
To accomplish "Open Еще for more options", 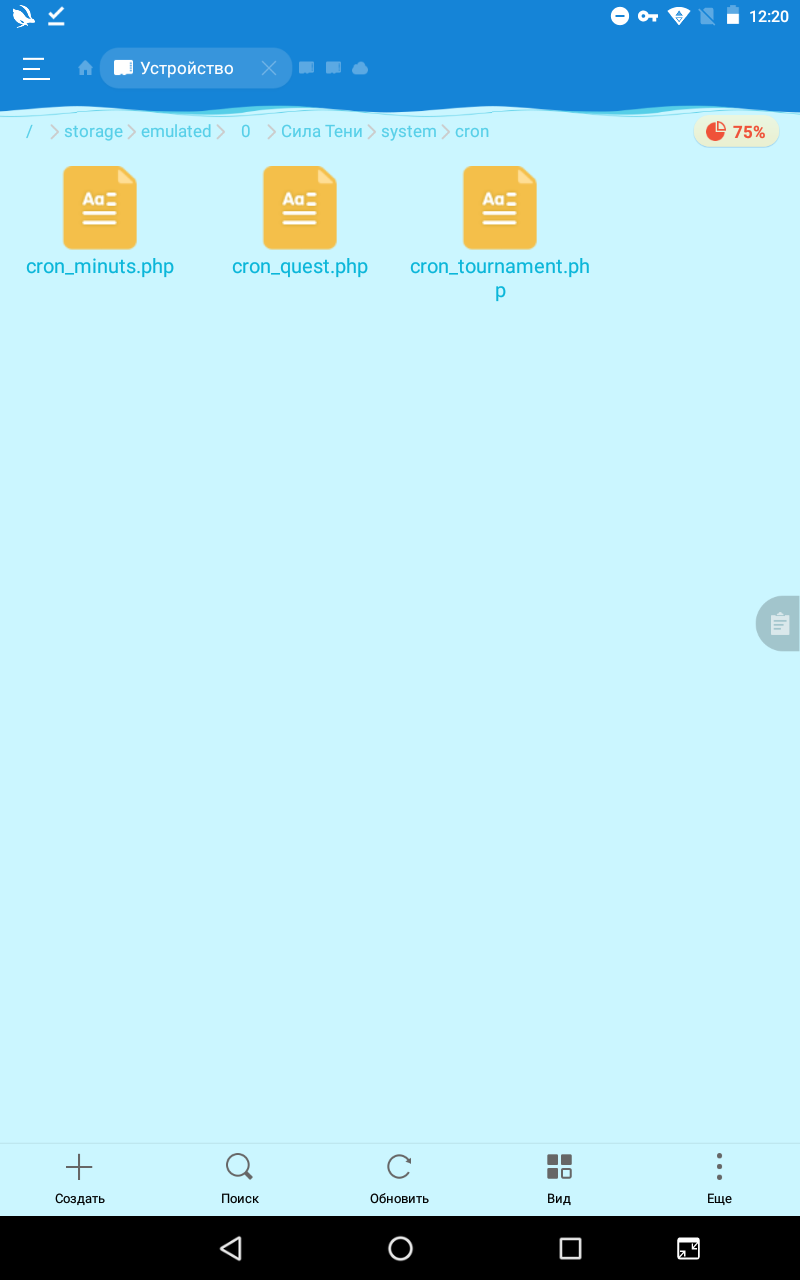I will tap(719, 1178).
